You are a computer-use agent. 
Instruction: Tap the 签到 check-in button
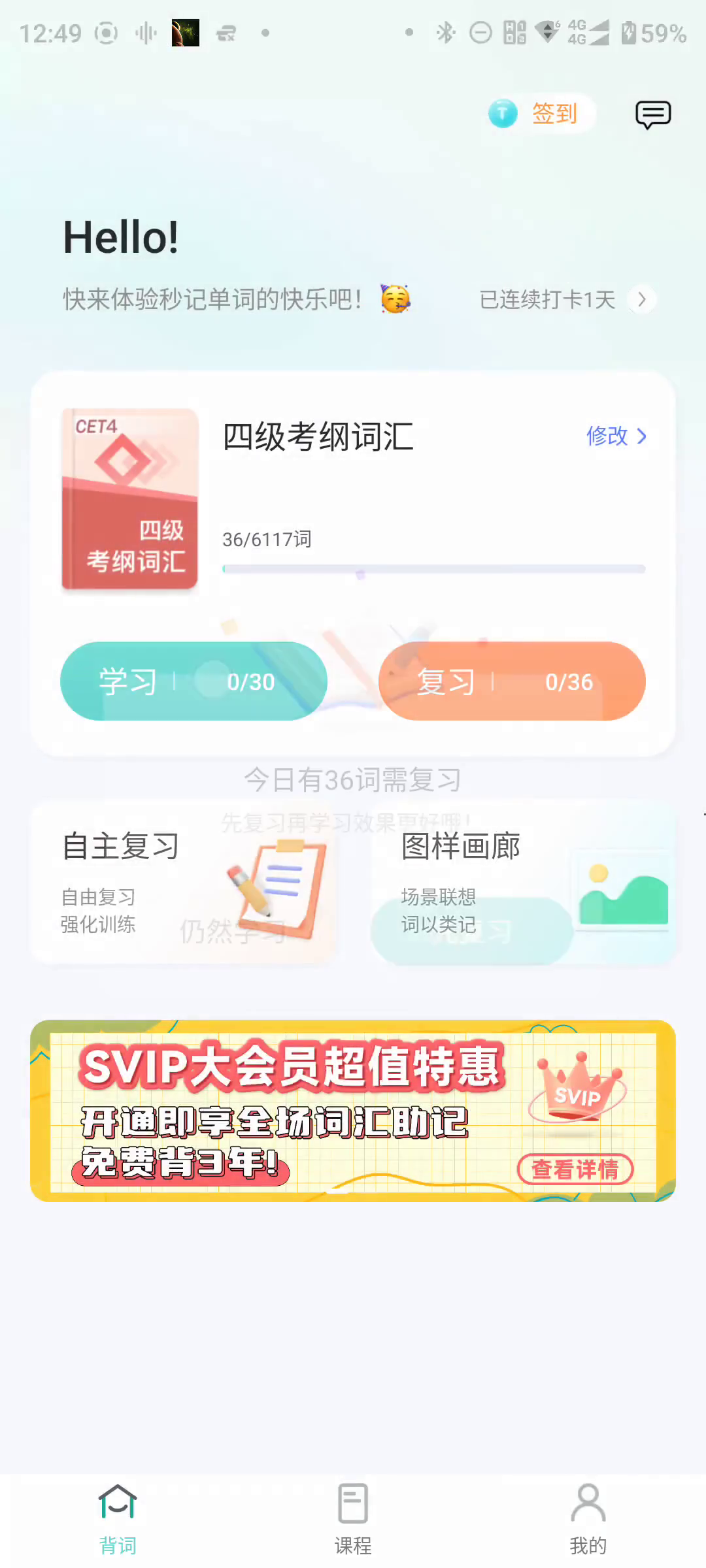click(x=541, y=114)
